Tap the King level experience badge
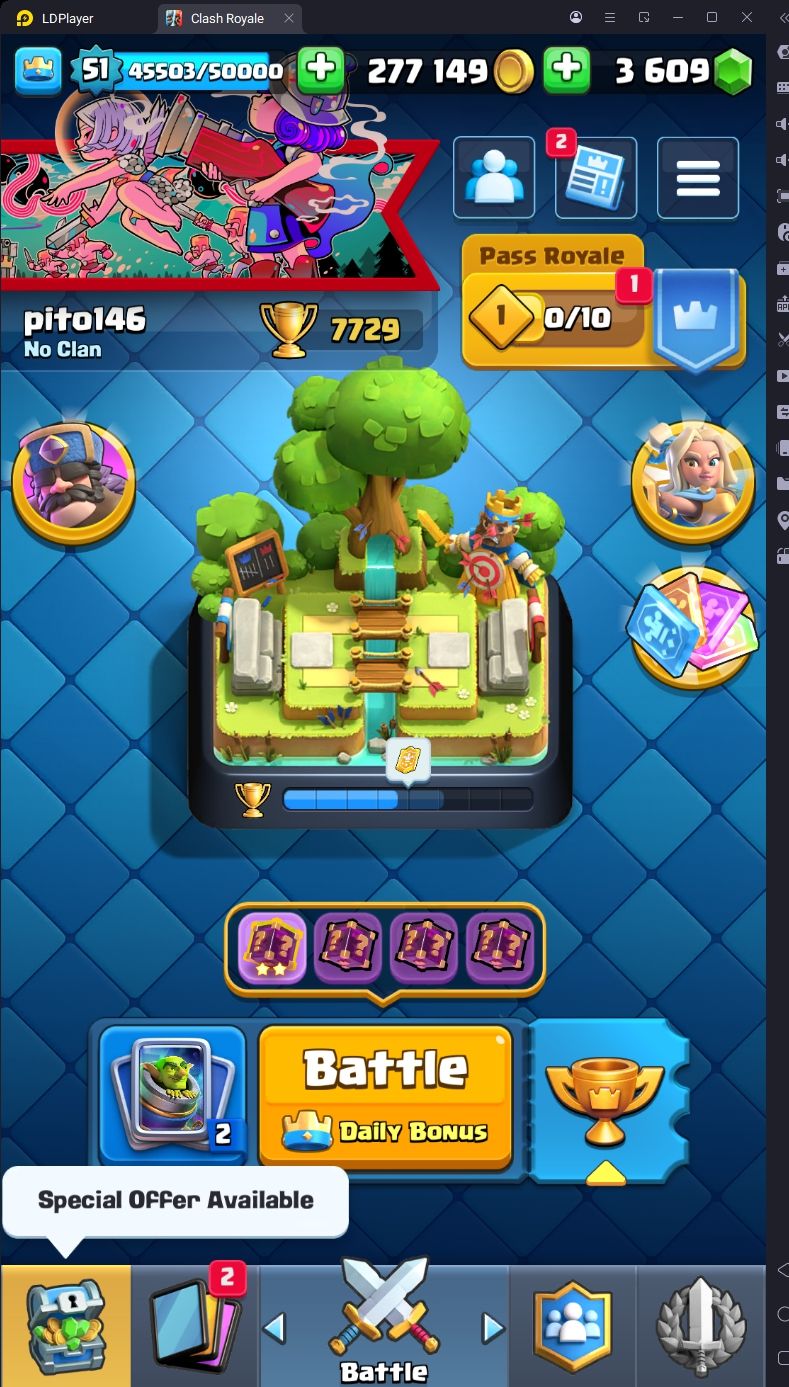789x1387 pixels. tap(95, 70)
